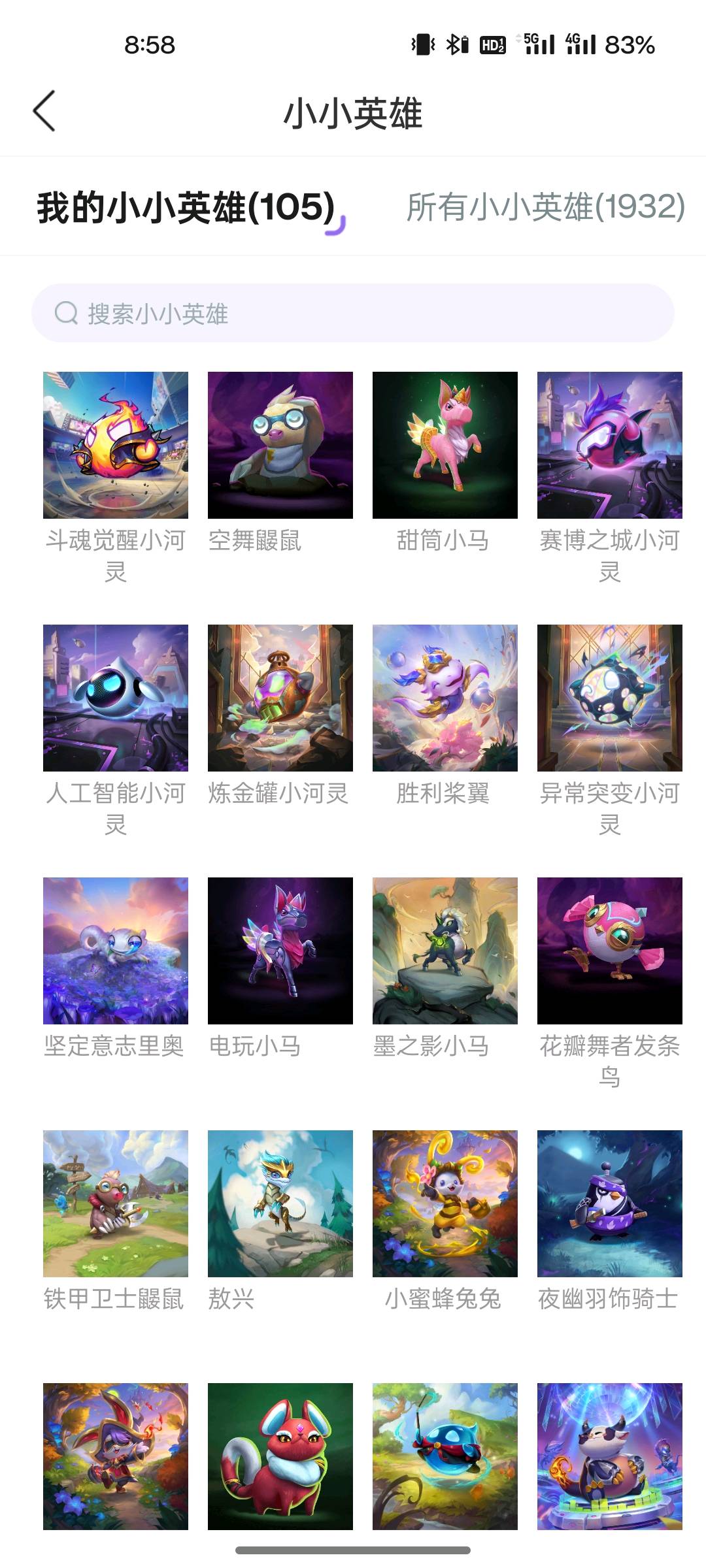The height and width of the screenshot is (1568, 706).
Task: Open 异常突变小河灵 hero tile
Action: tap(610, 698)
